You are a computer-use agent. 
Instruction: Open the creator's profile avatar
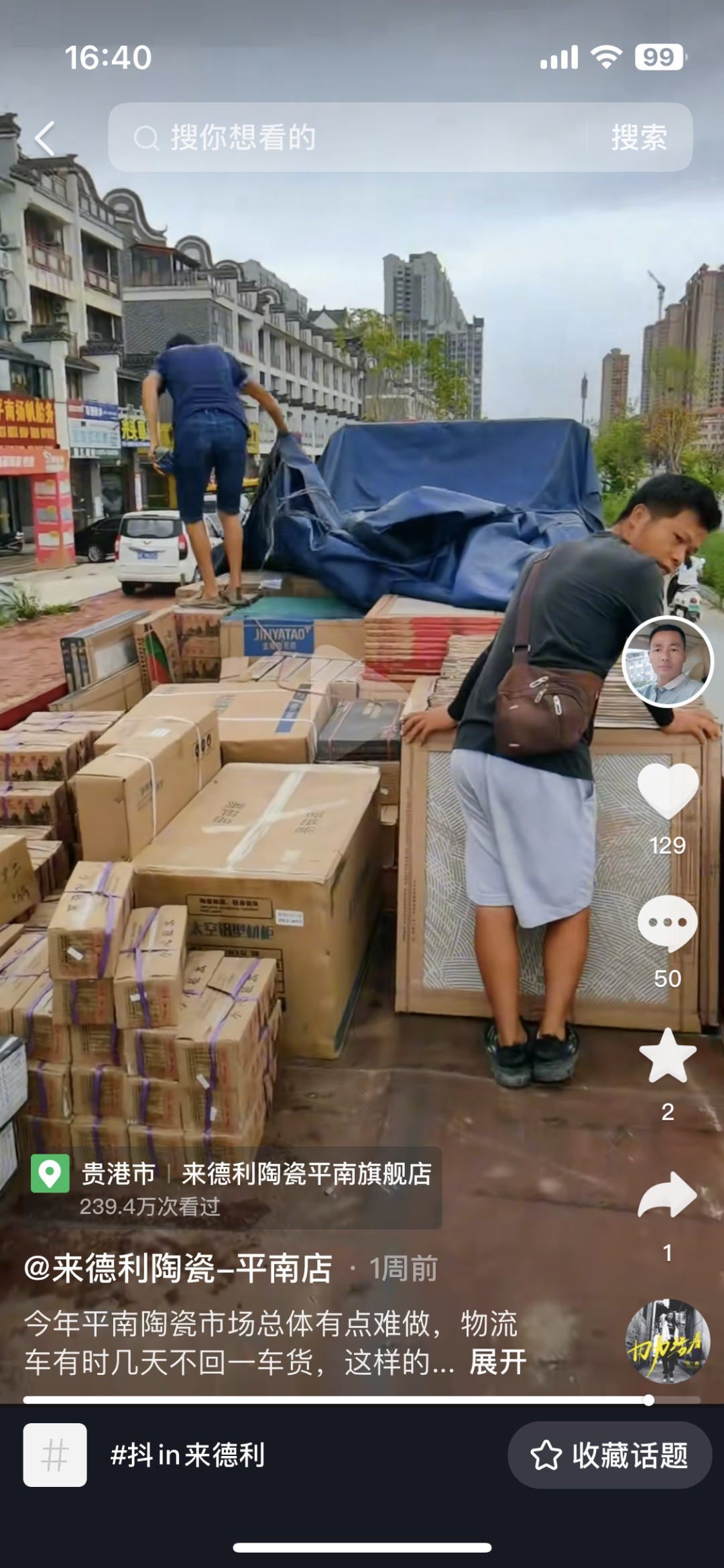(668, 662)
